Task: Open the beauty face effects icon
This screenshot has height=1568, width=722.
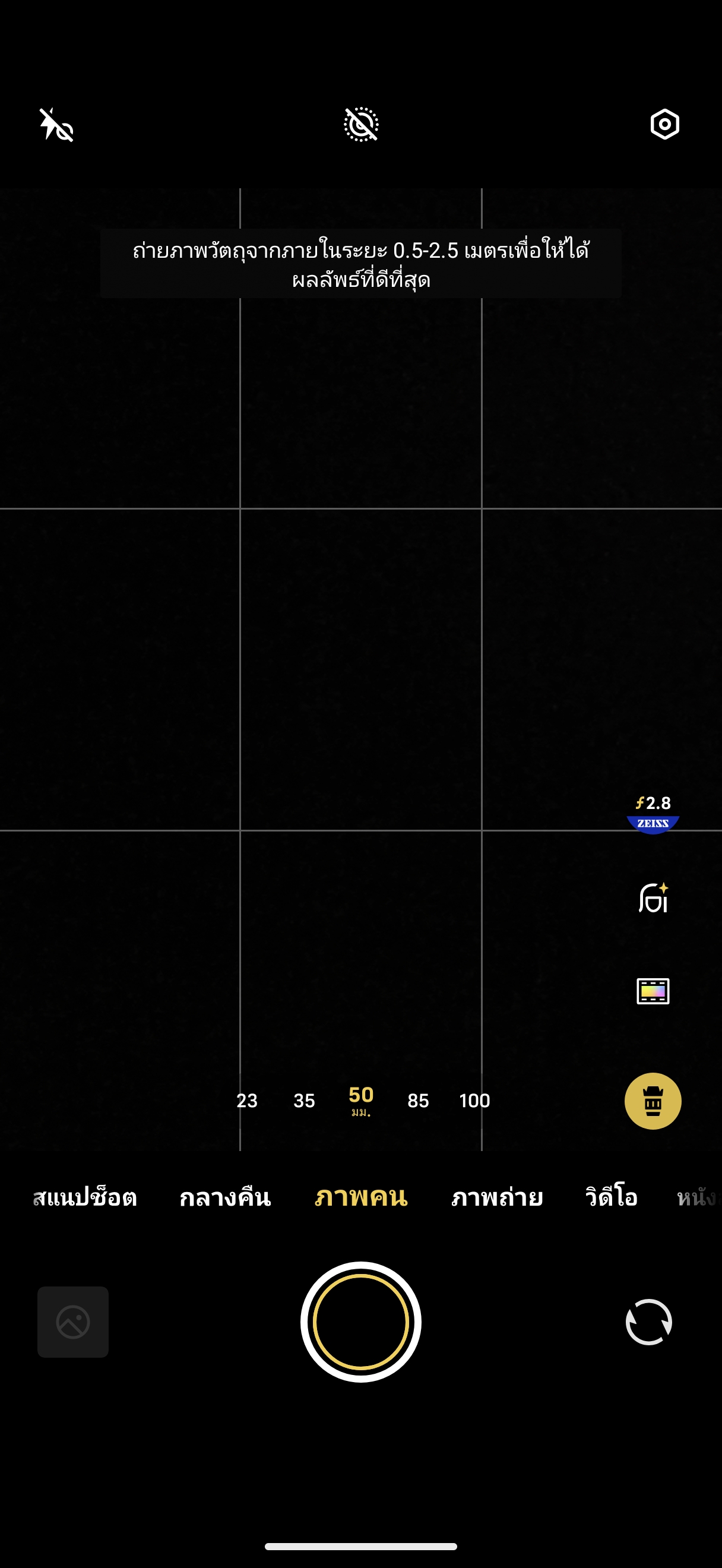Action: tap(653, 898)
